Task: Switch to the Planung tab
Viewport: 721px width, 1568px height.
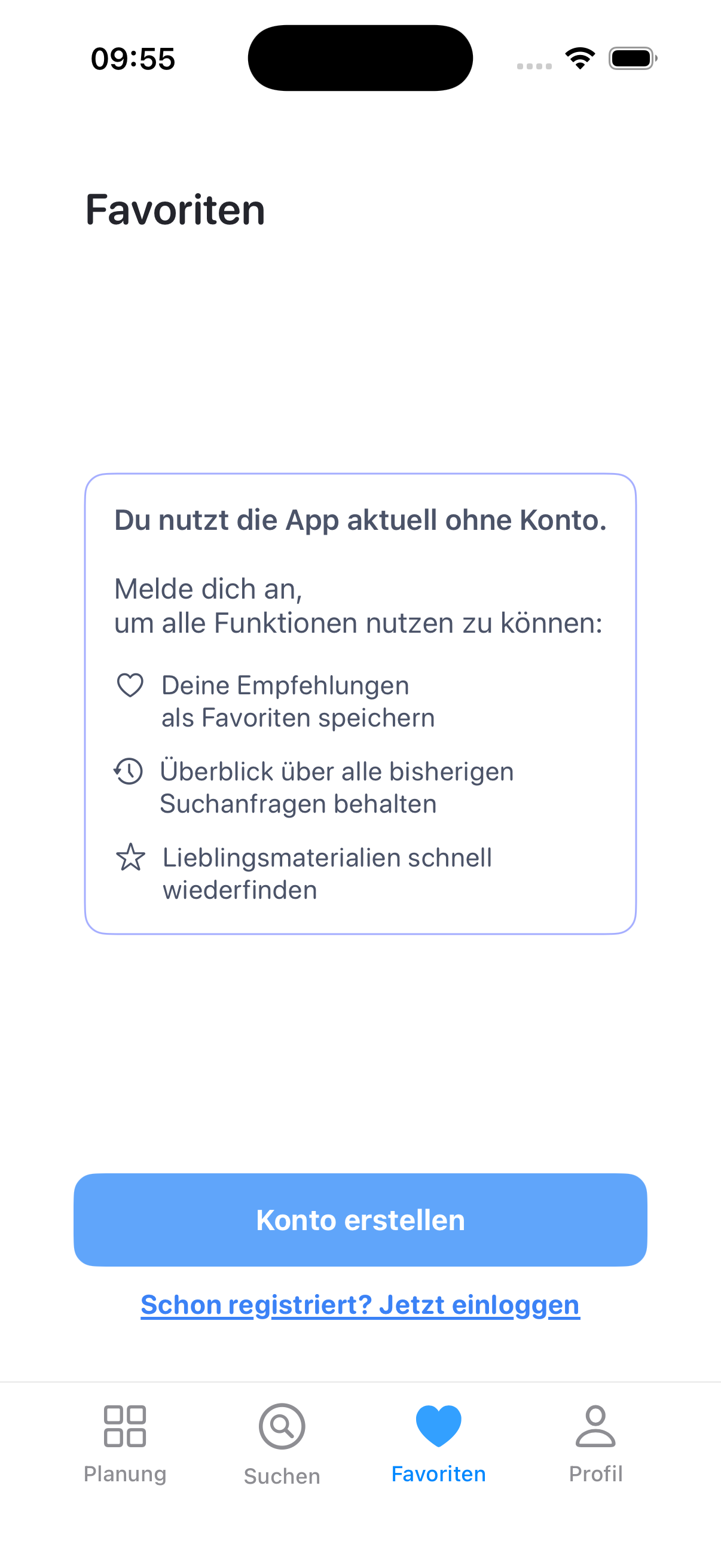Action: [x=126, y=1442]
